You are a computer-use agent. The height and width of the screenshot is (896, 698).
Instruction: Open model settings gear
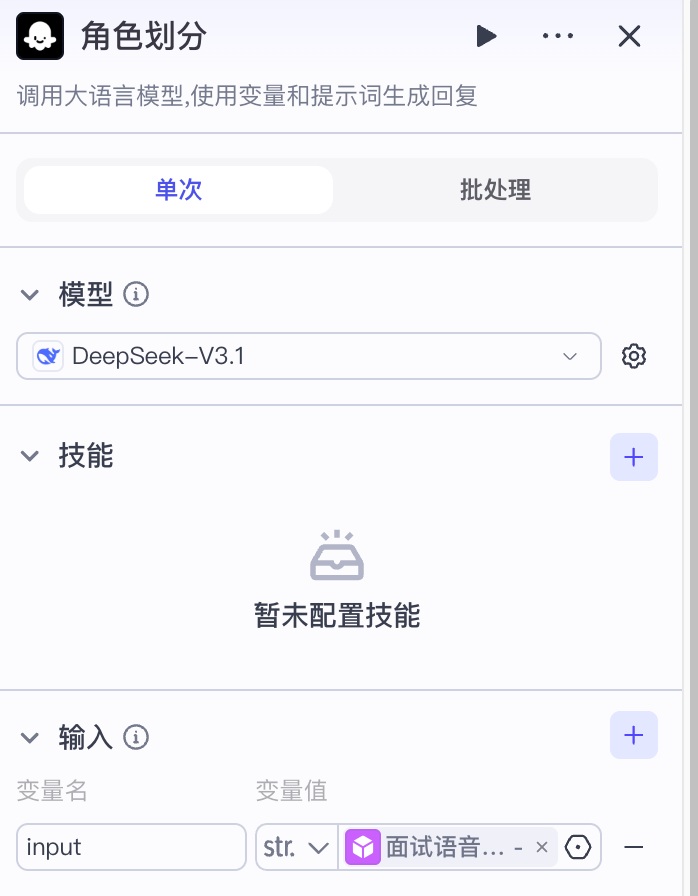pyautogui.click(x=634, y=356)
